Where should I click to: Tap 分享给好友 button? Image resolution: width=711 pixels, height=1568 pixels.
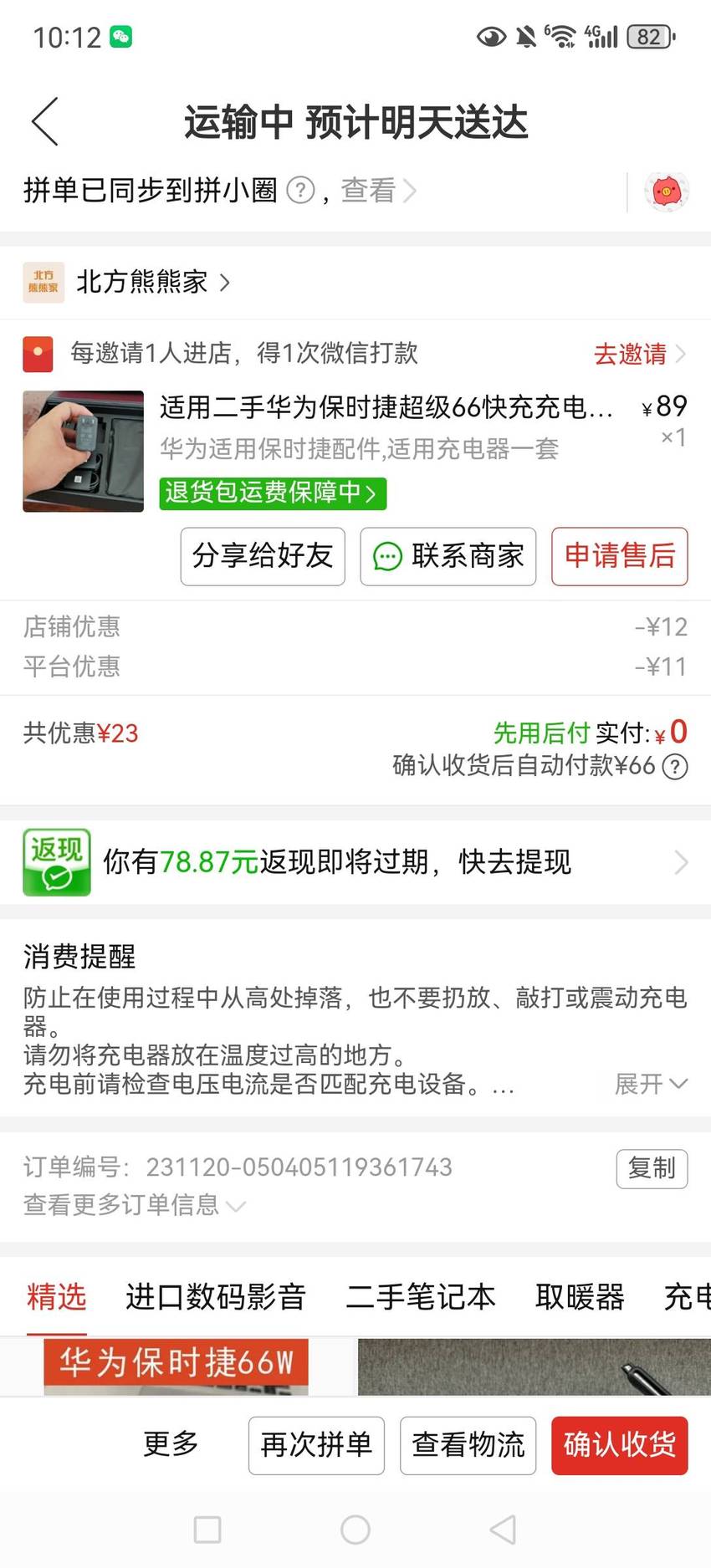(263, 556)
